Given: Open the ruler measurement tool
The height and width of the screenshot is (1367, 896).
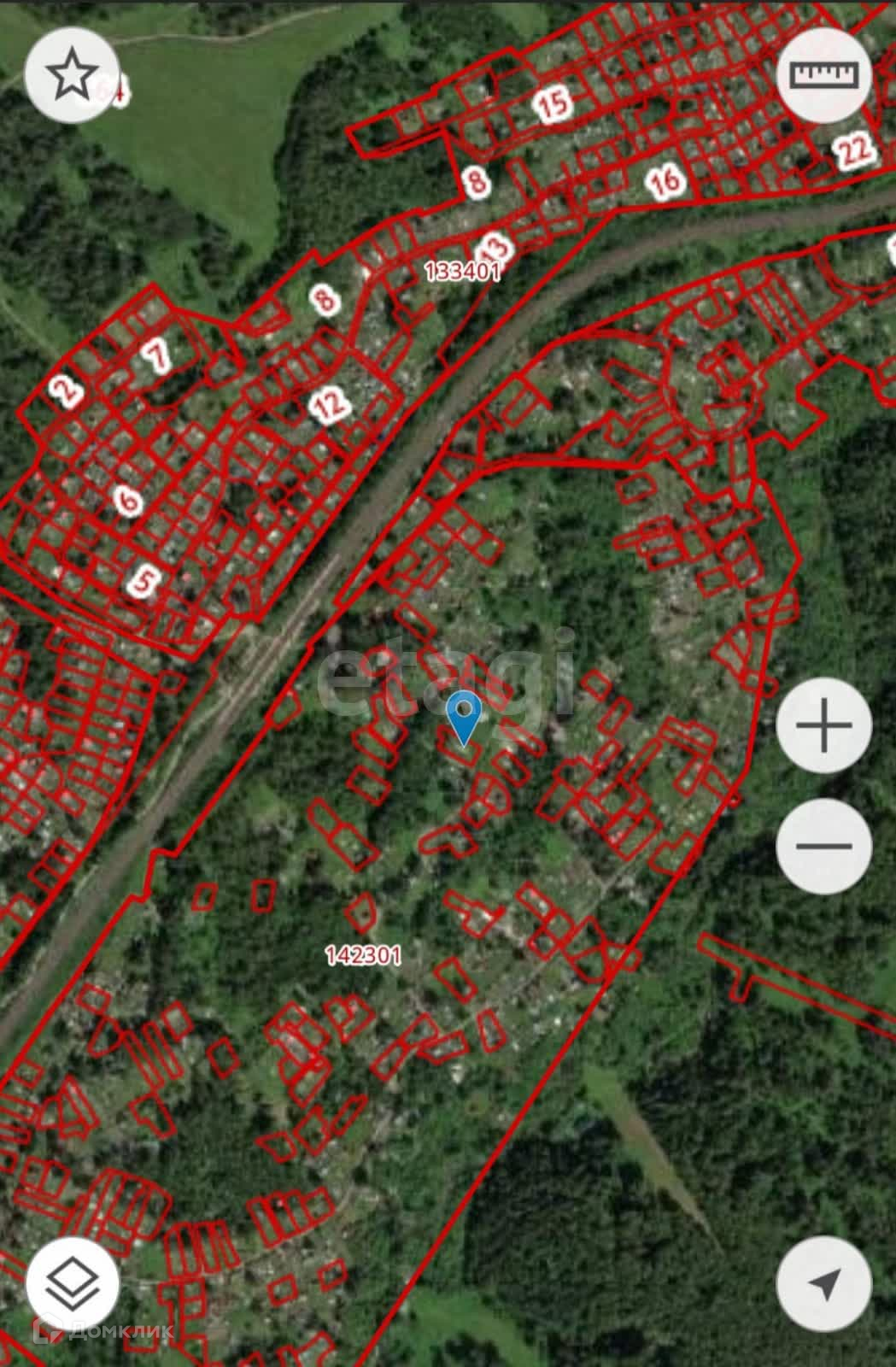Looking at the screenshot, I should tap(824, 75).
